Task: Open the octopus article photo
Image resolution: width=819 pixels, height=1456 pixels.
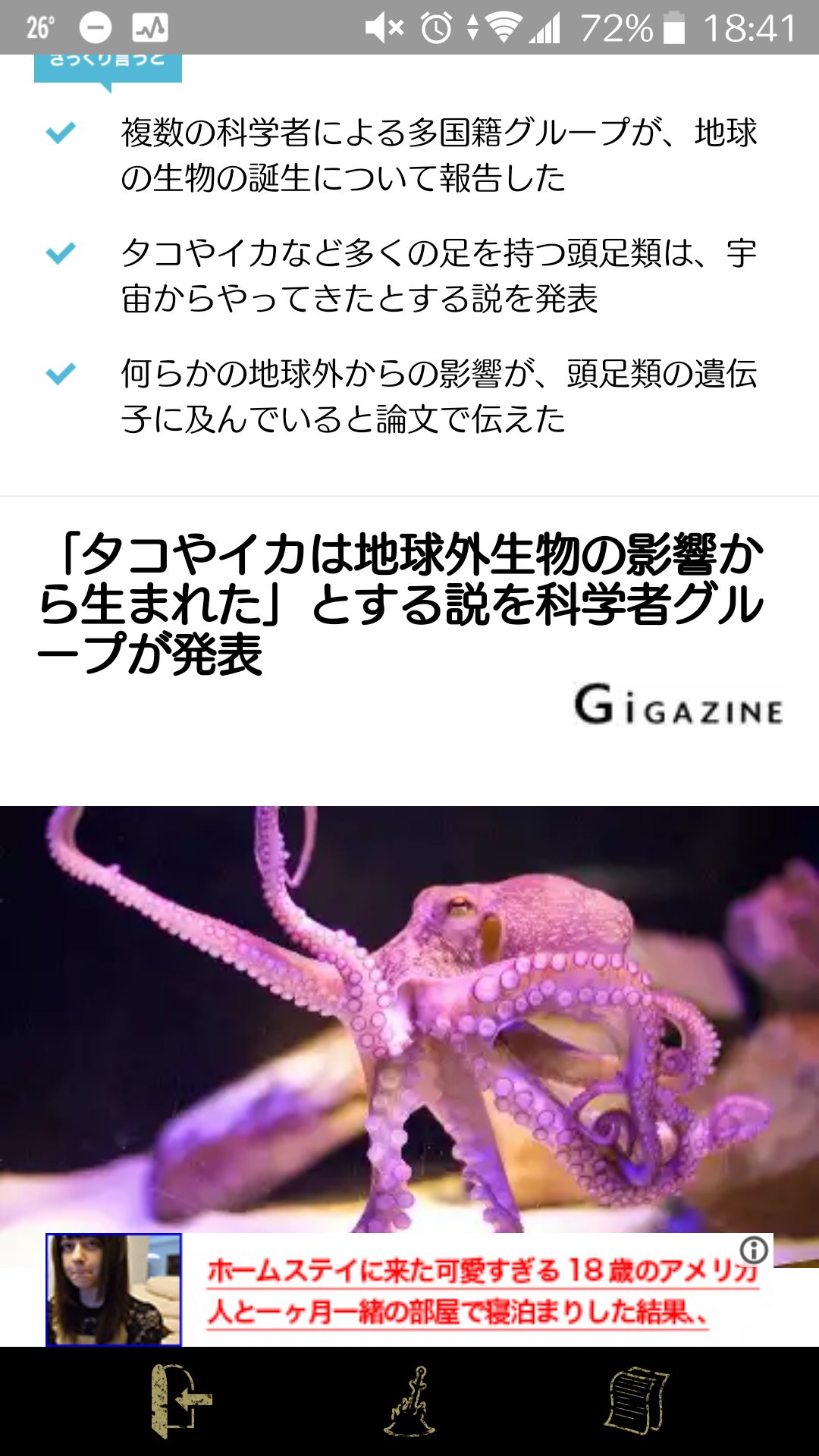Action: [x=409, y=1019]
